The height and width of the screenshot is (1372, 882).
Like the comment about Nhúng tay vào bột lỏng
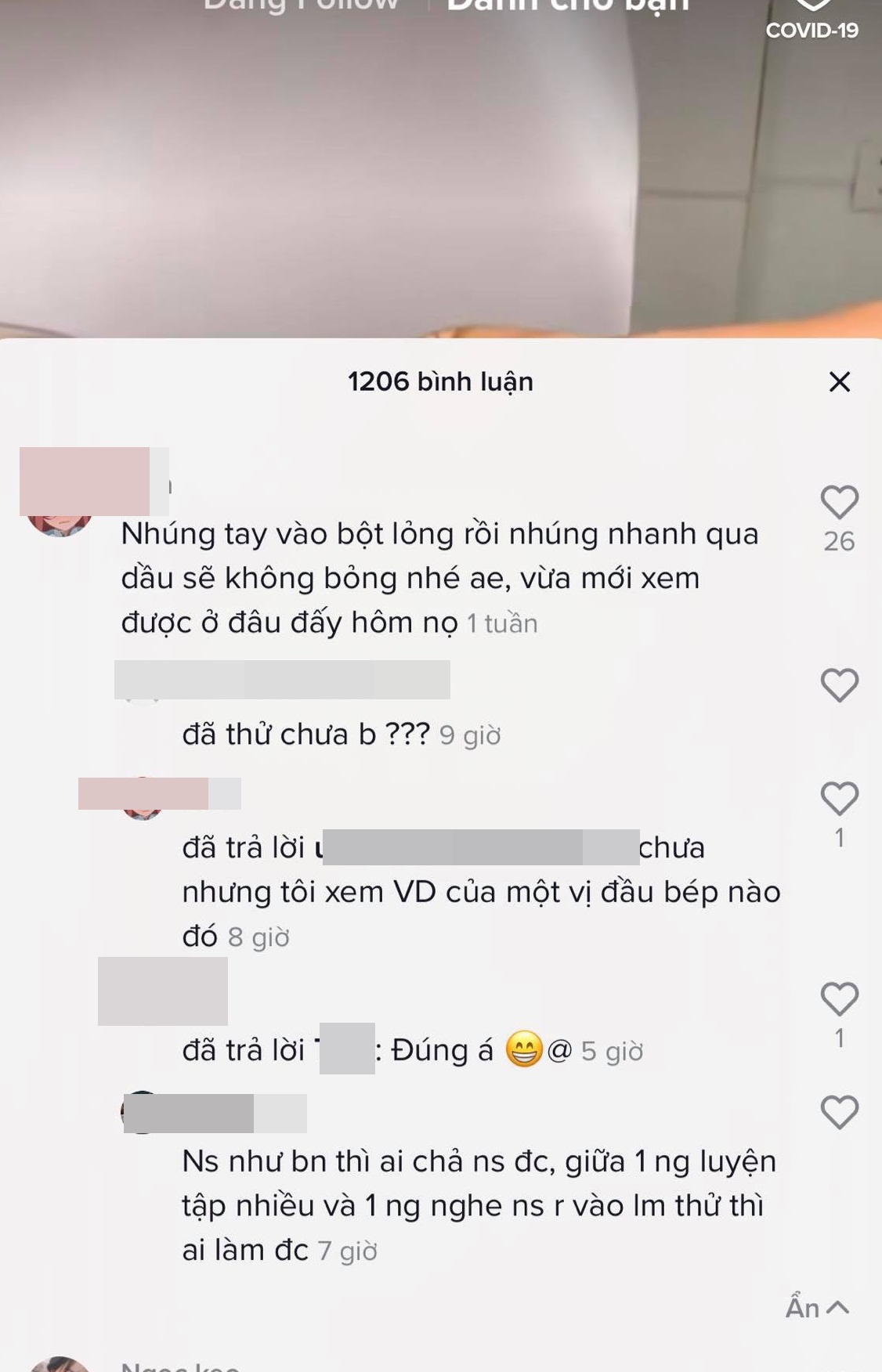coord(839,503)
